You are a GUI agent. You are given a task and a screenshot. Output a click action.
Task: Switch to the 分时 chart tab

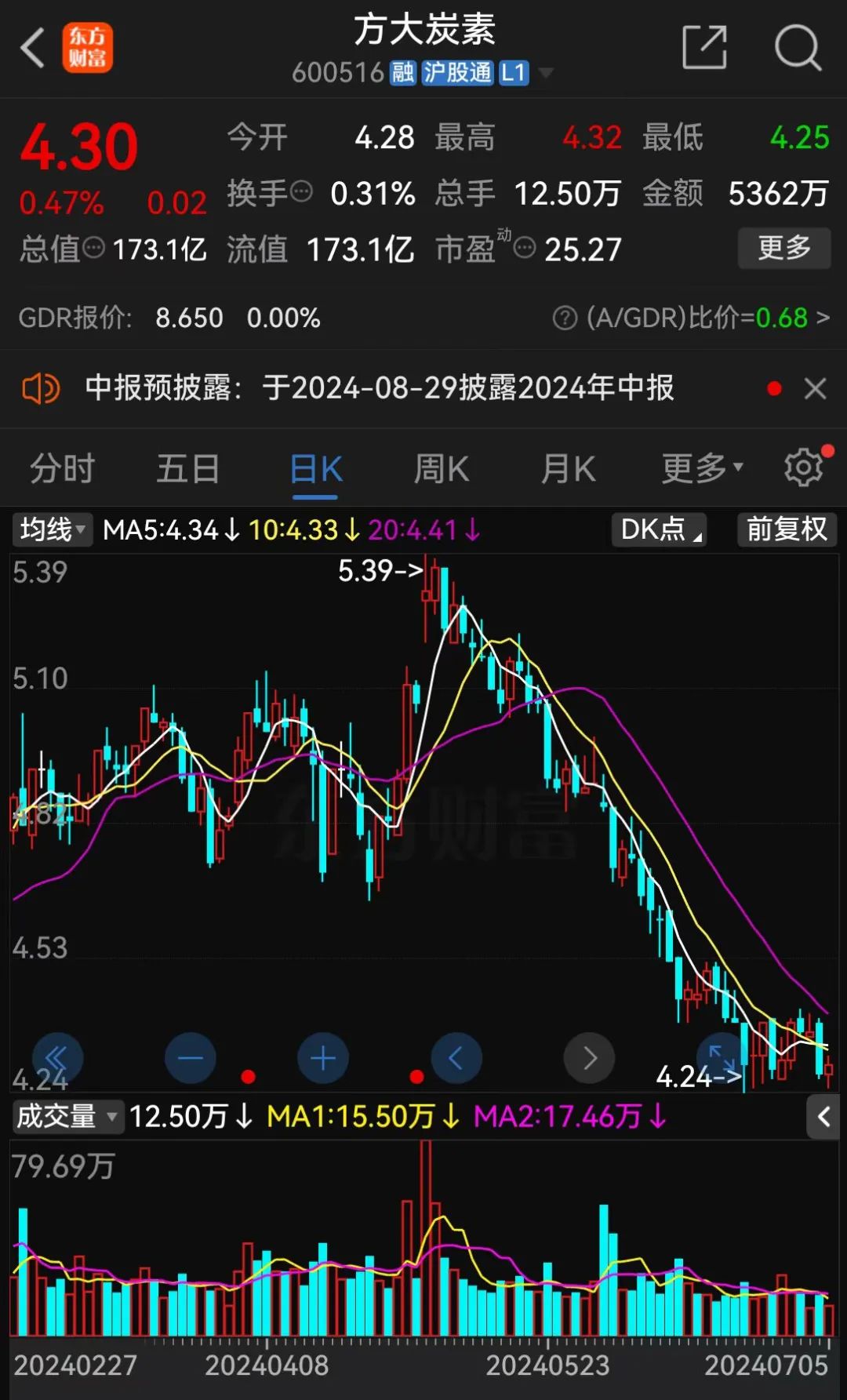pos(62,469)
